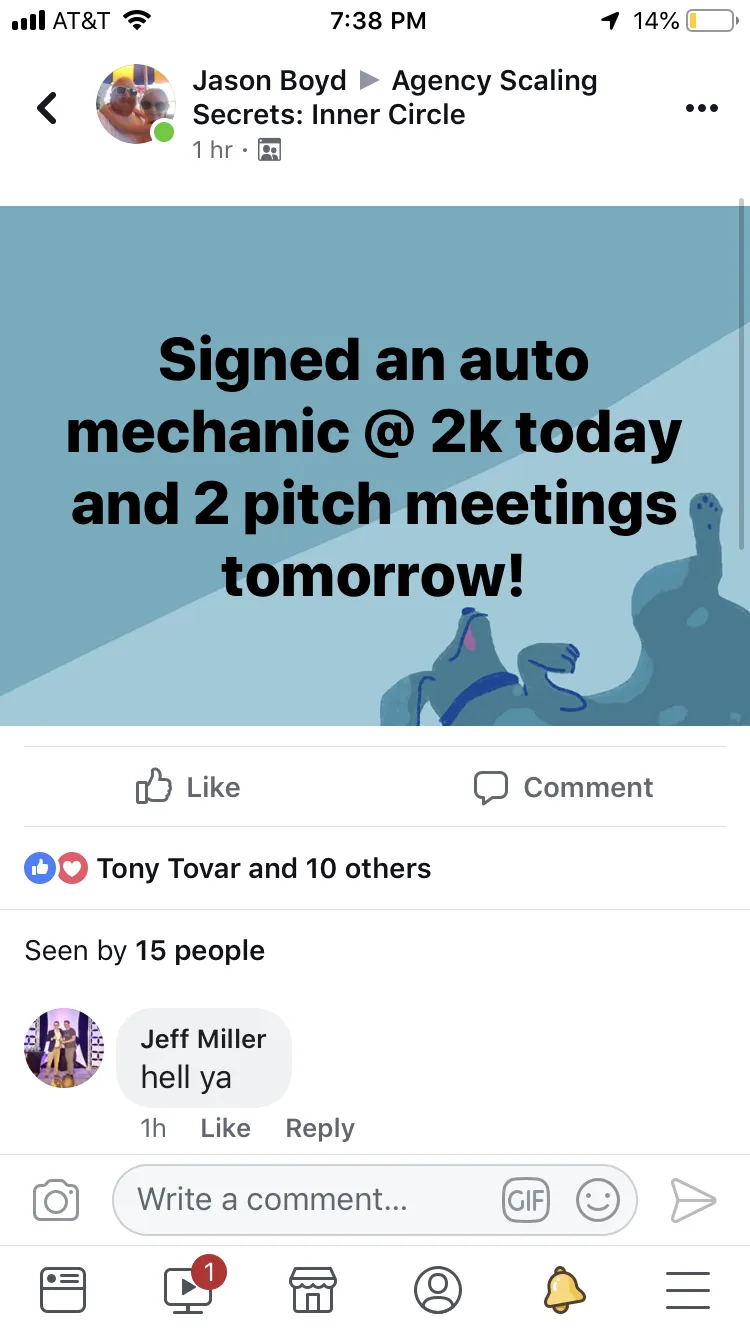Reply to Jeff Miller's comment

pos(320,1128)
